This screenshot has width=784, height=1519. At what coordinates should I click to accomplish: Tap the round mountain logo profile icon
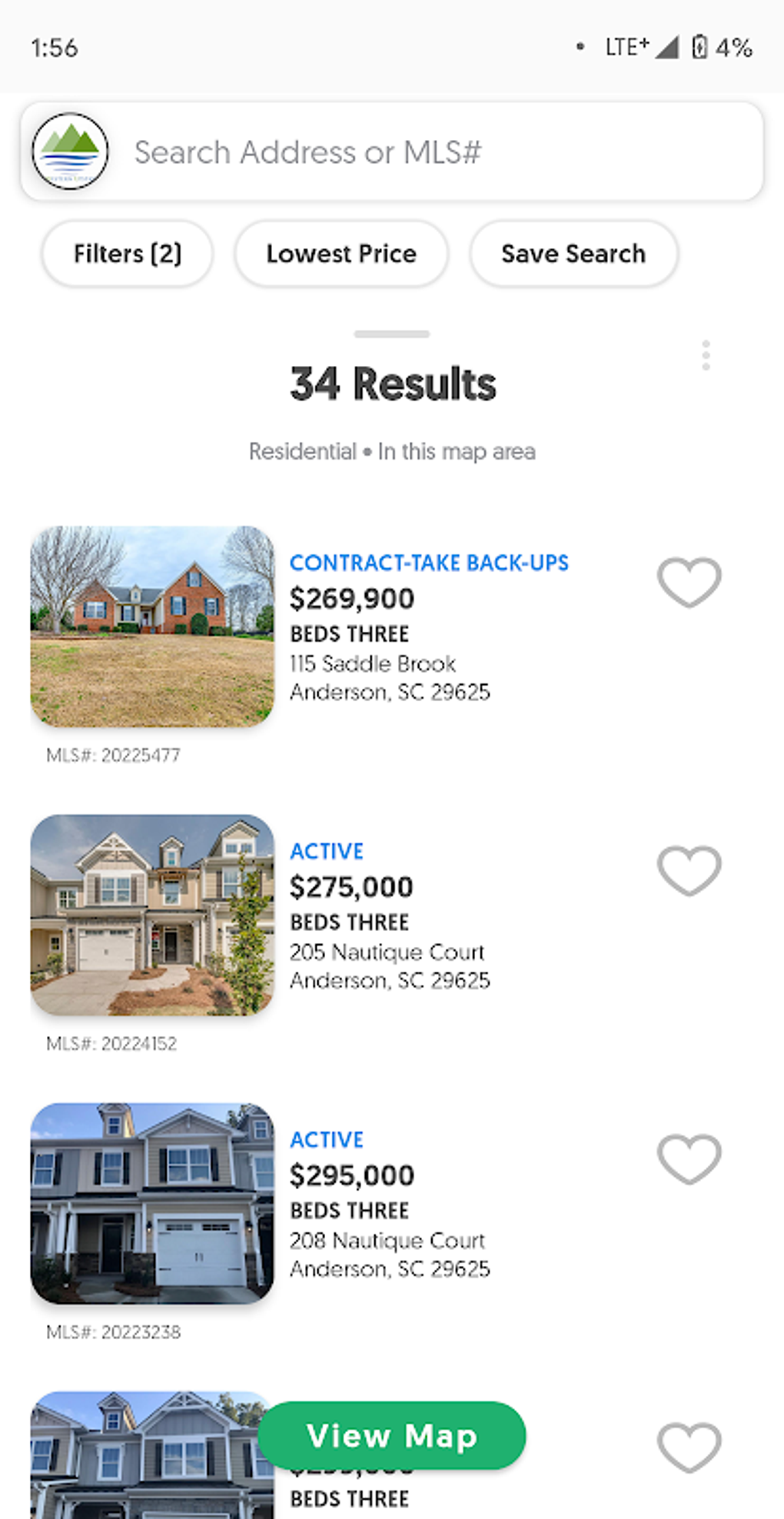[70, 151]
